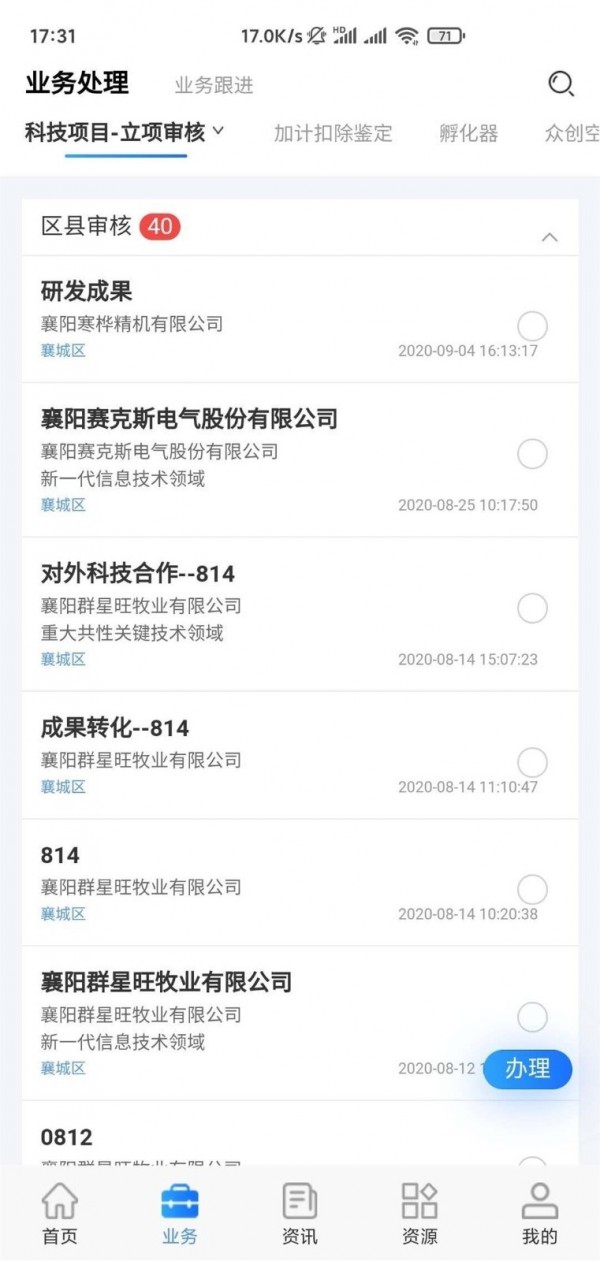Select the 研发成果 item radio button
The width and height of the screenshot is (600, 1261).
(x=532, y=326)
